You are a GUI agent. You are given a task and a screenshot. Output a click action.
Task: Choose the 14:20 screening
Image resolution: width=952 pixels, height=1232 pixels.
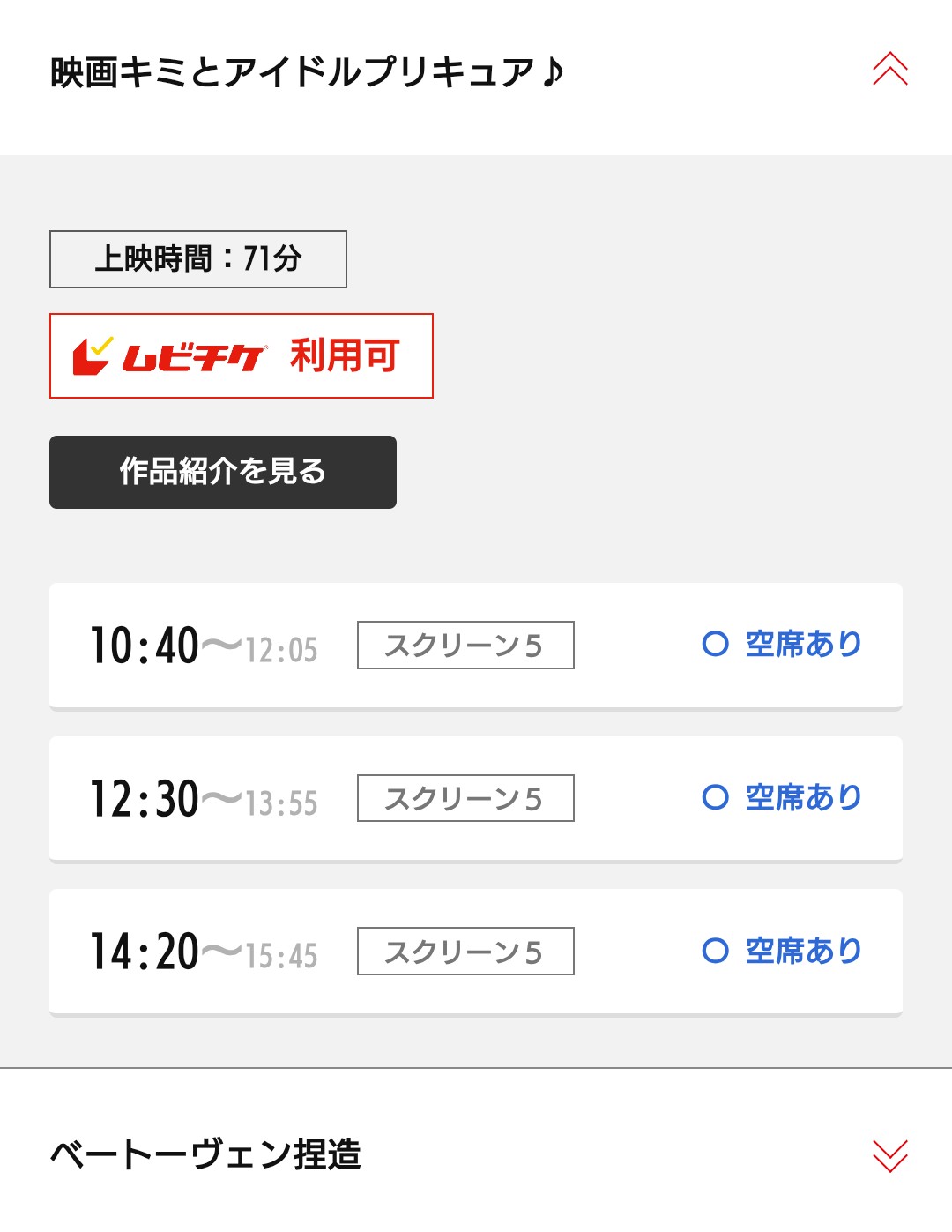476,952
